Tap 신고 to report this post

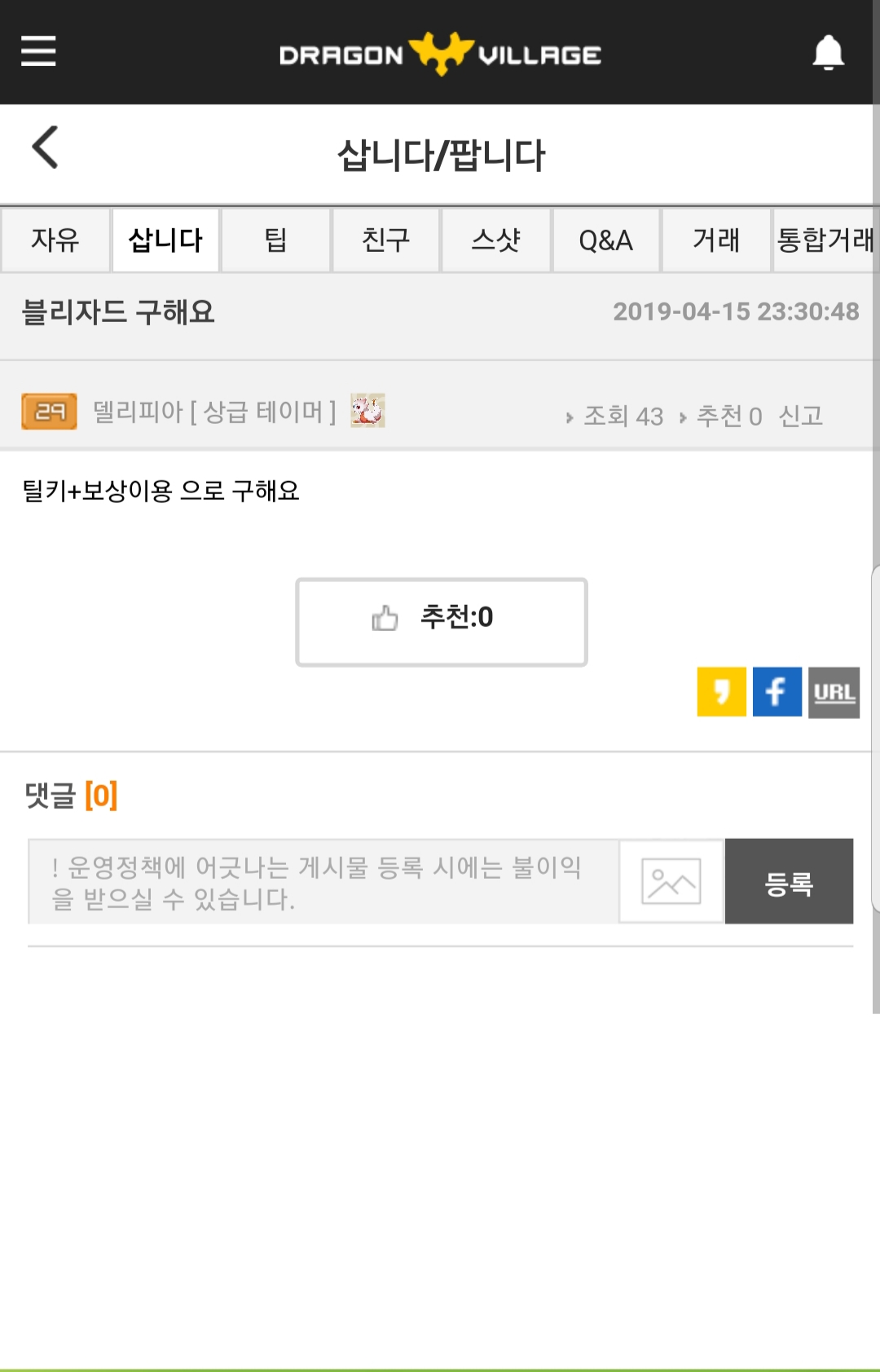pos(800,417)
